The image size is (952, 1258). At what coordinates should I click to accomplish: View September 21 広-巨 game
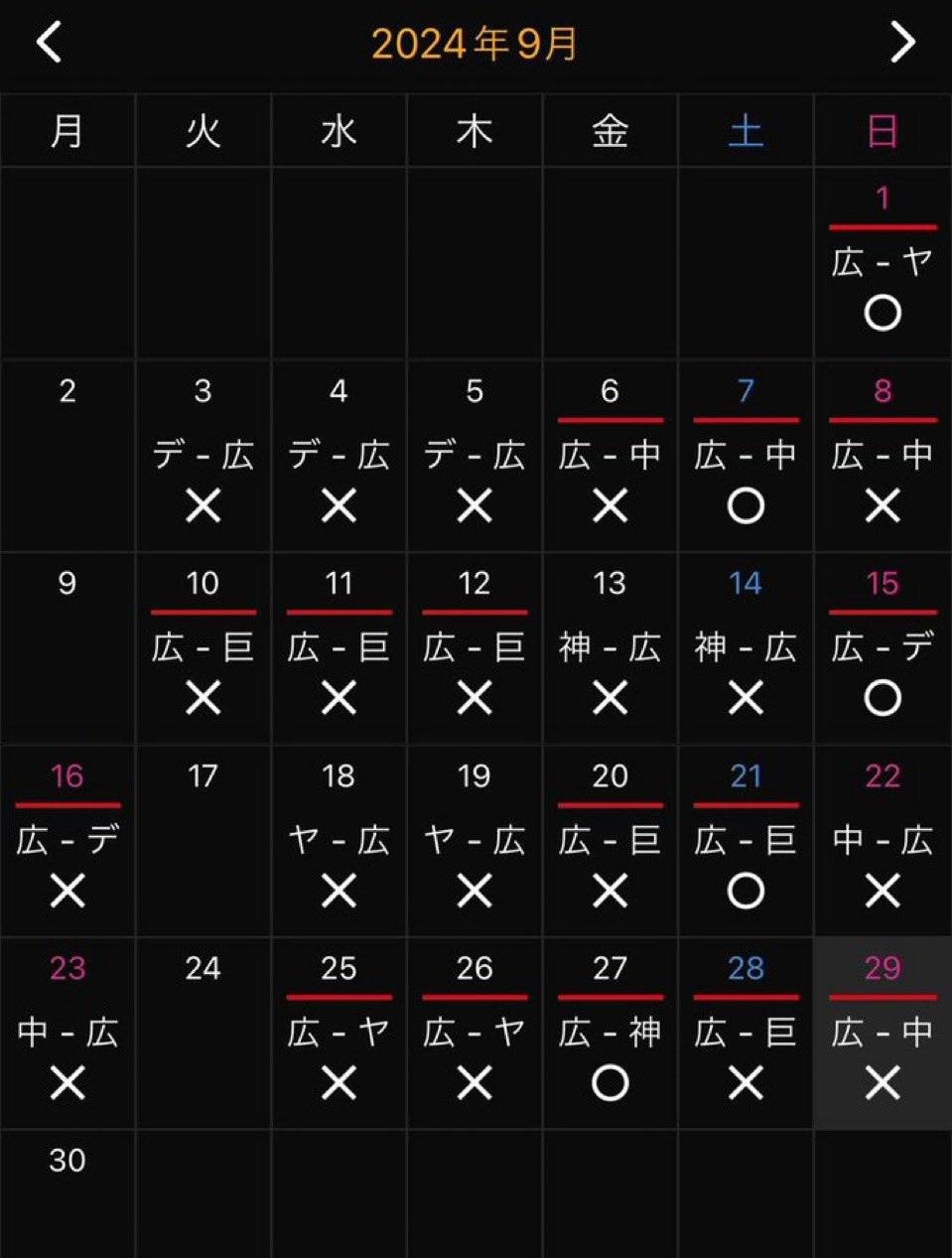pos(746,841)
